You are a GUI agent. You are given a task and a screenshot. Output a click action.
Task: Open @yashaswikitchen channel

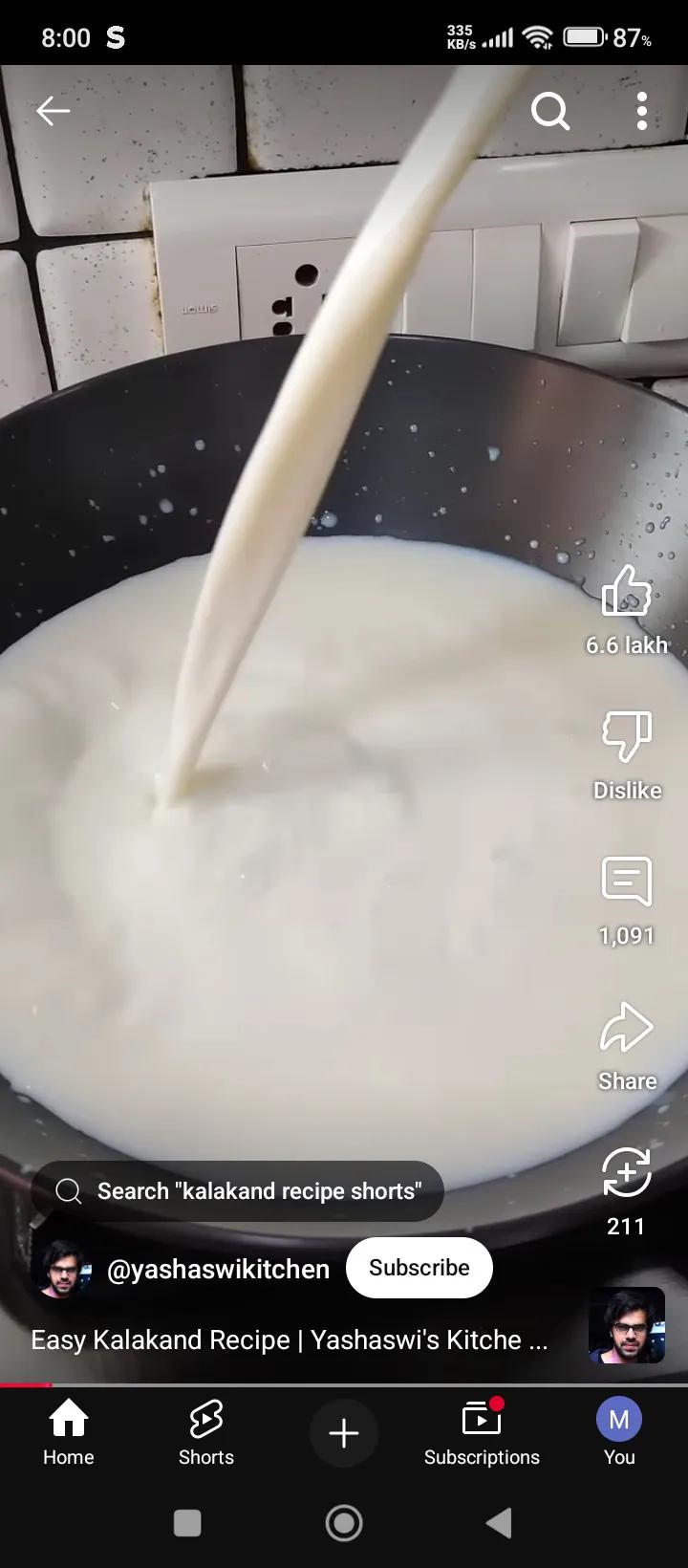218,1269
